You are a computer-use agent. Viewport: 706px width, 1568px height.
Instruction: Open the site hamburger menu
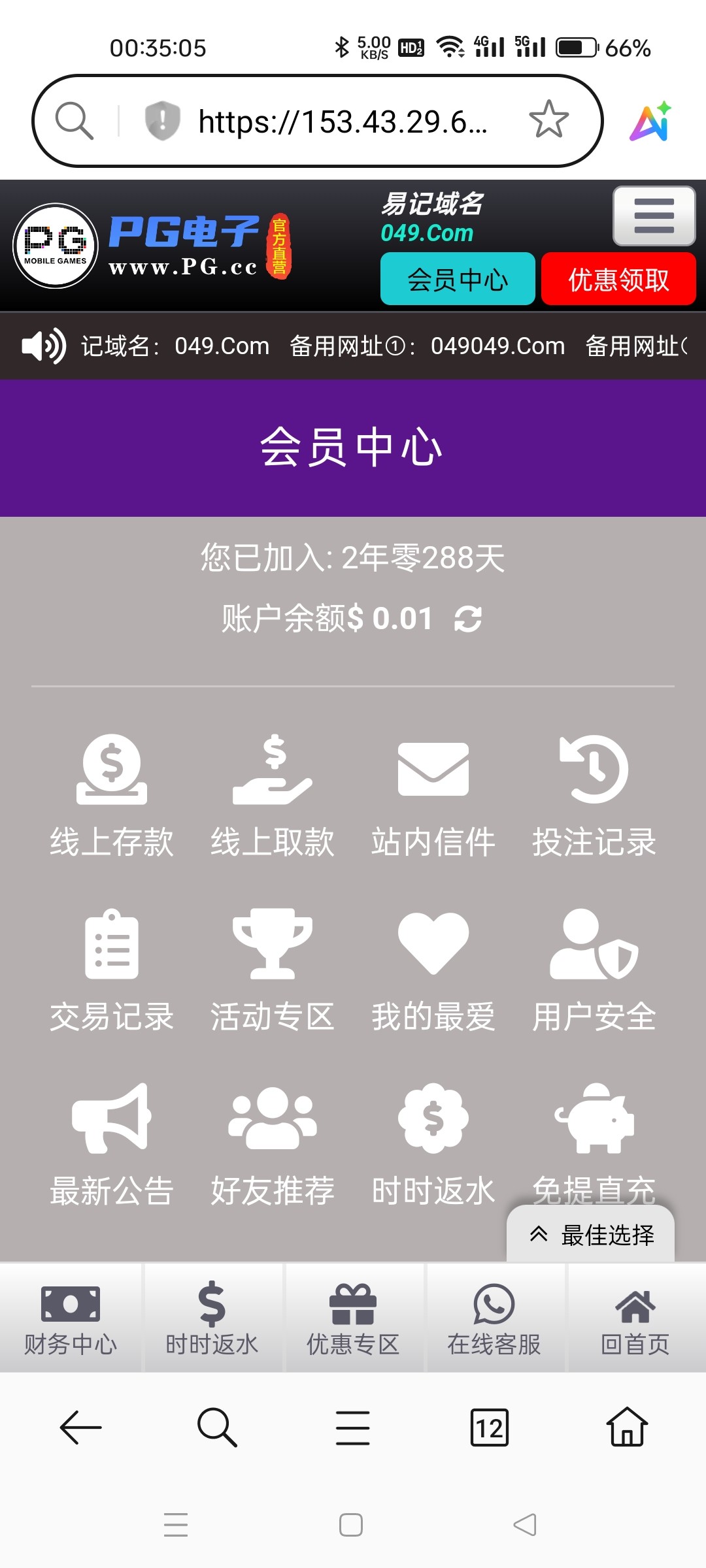coord(653,216)
